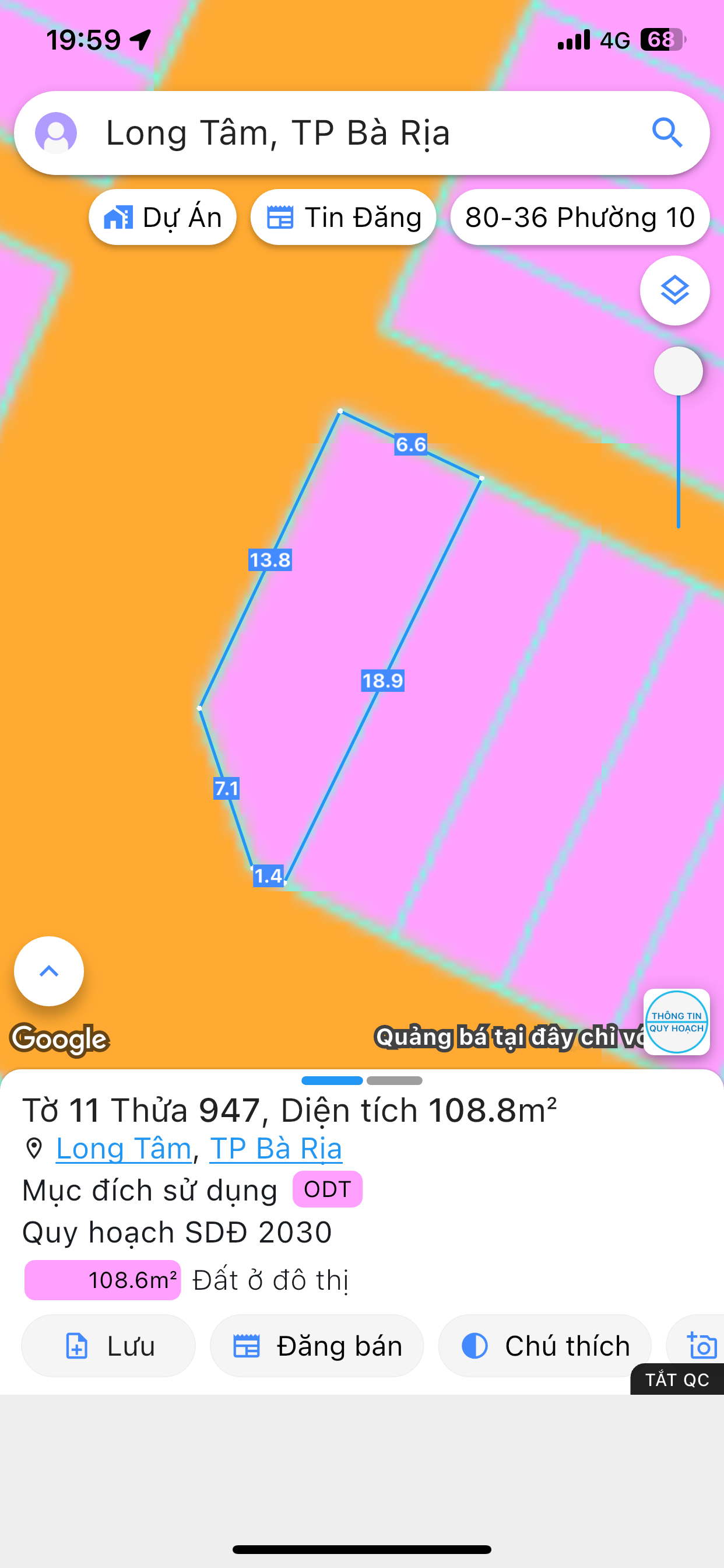
Task: Expand the panel with the up chevron
Action: coord(48,971)
